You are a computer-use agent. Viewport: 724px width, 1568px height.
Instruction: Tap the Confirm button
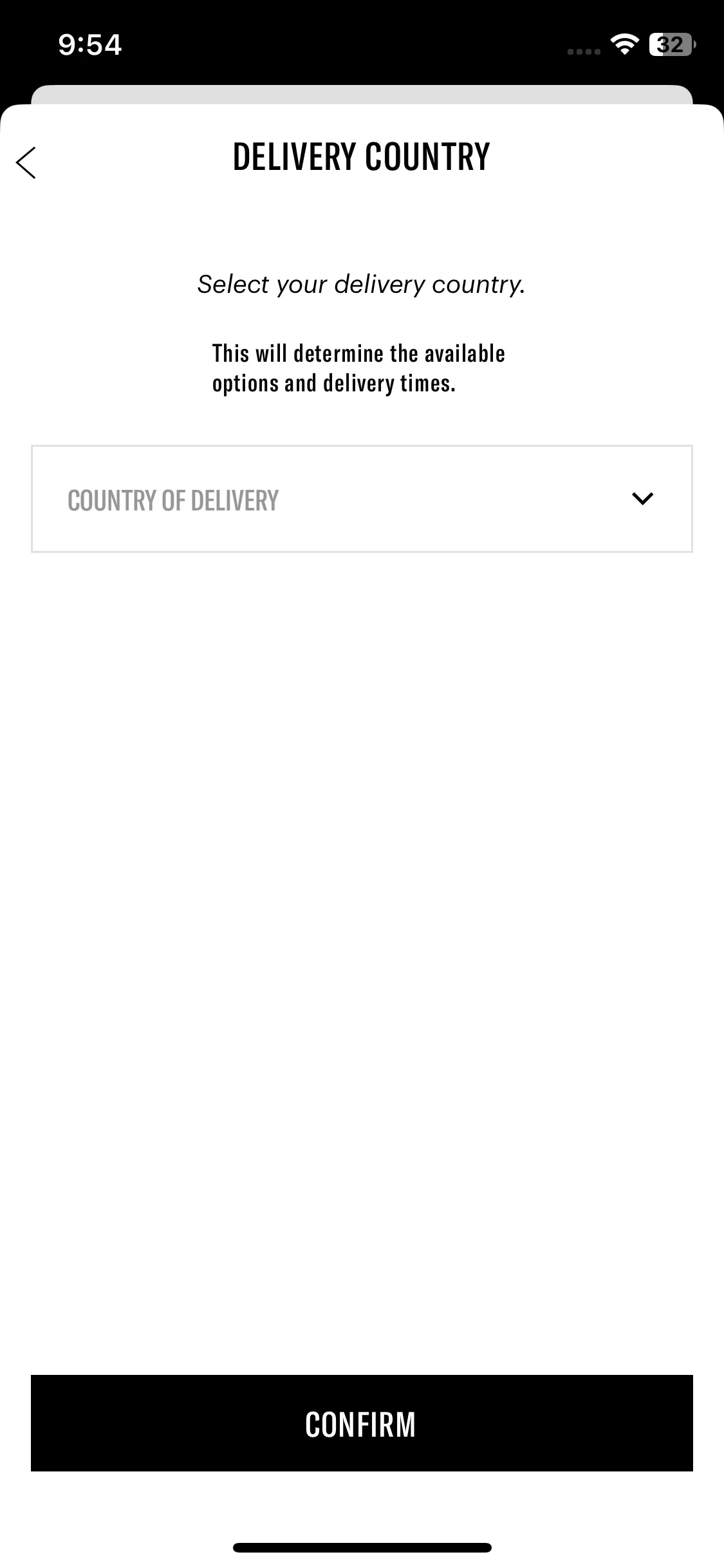(x=362, y=1423)
